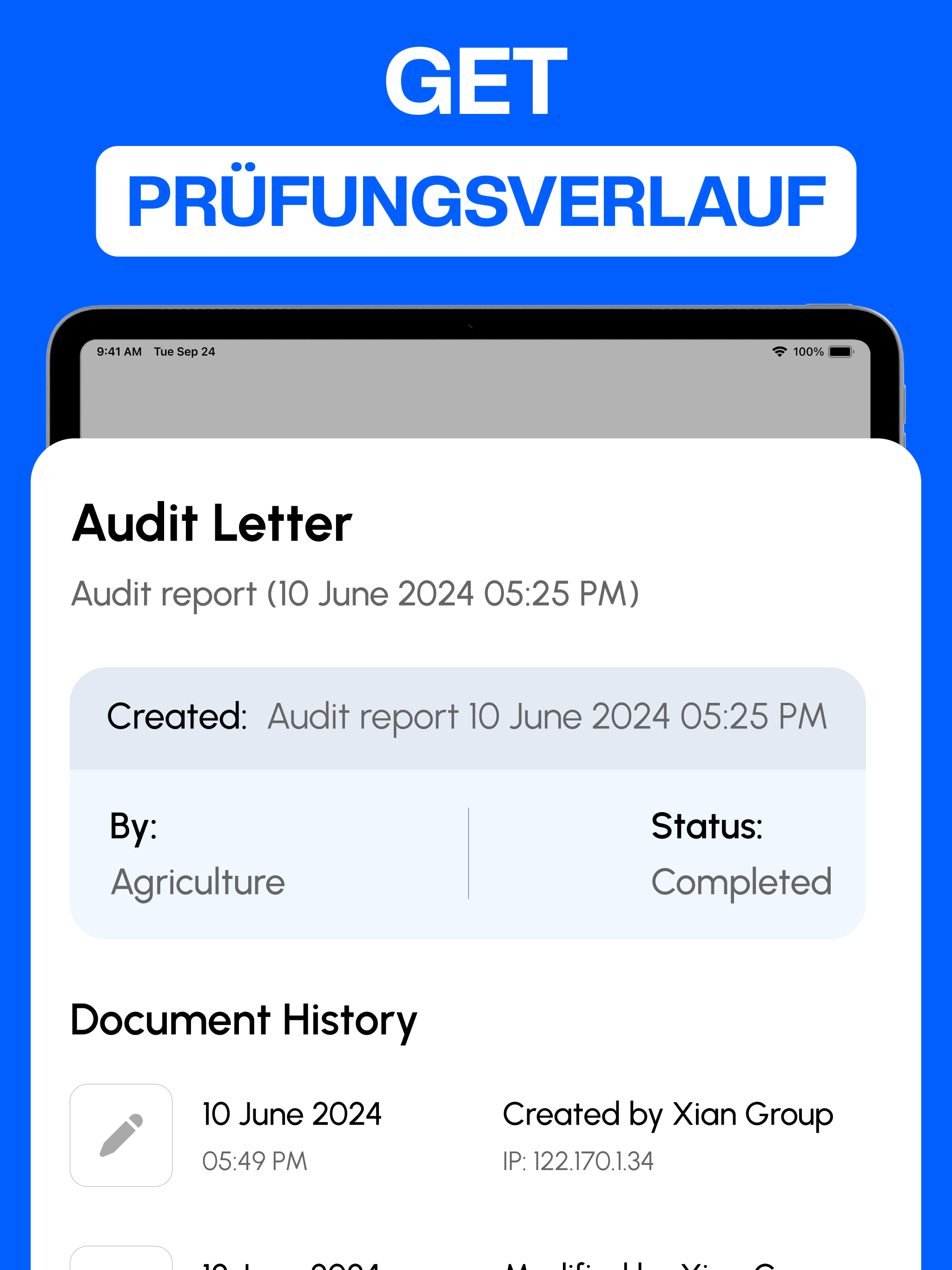This screenshot has height=1270, width=952.
Task: Click the IP address 122.170.1.34 link
Action: [x=577, y=1161]
